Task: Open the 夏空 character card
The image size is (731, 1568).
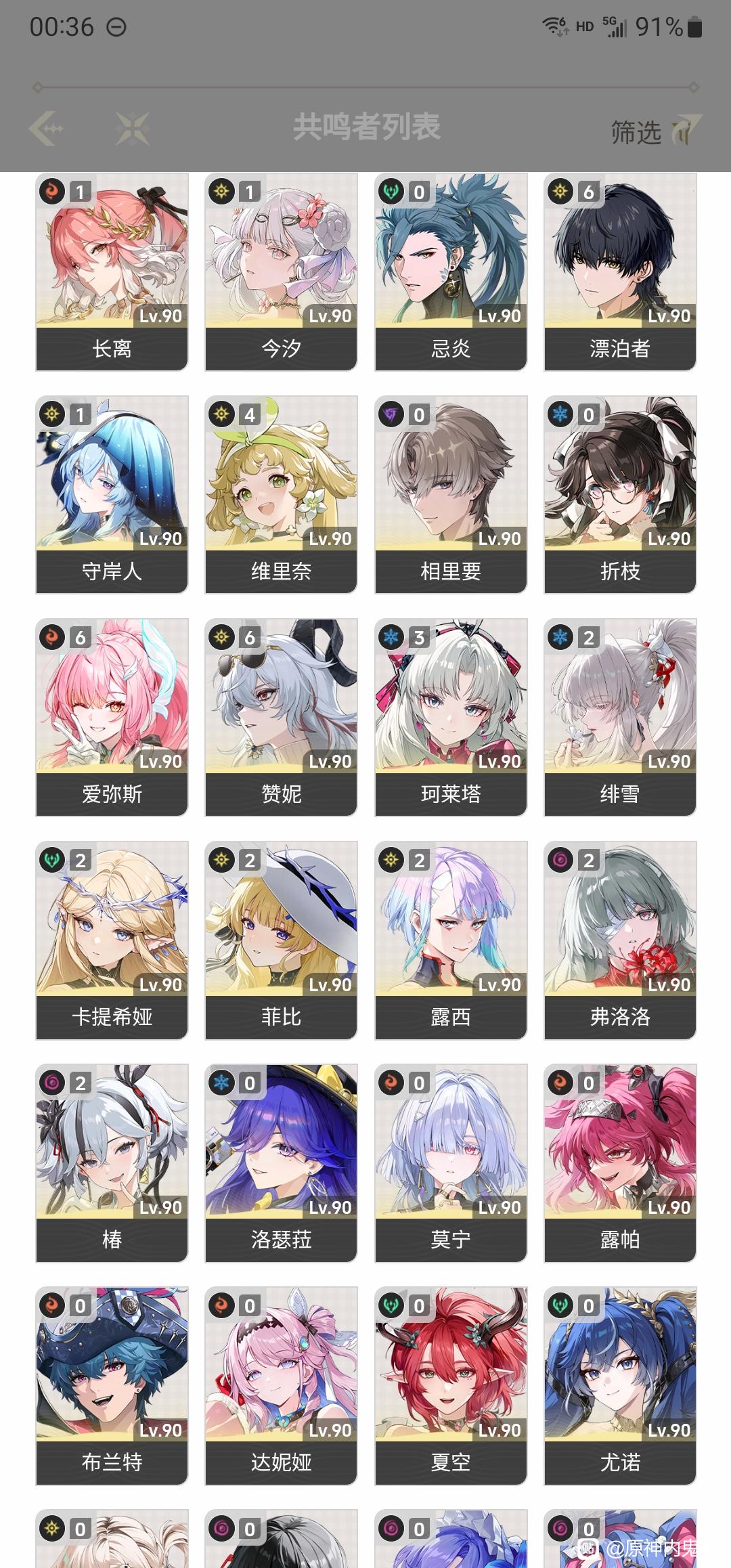Action: click(451, 1386)
